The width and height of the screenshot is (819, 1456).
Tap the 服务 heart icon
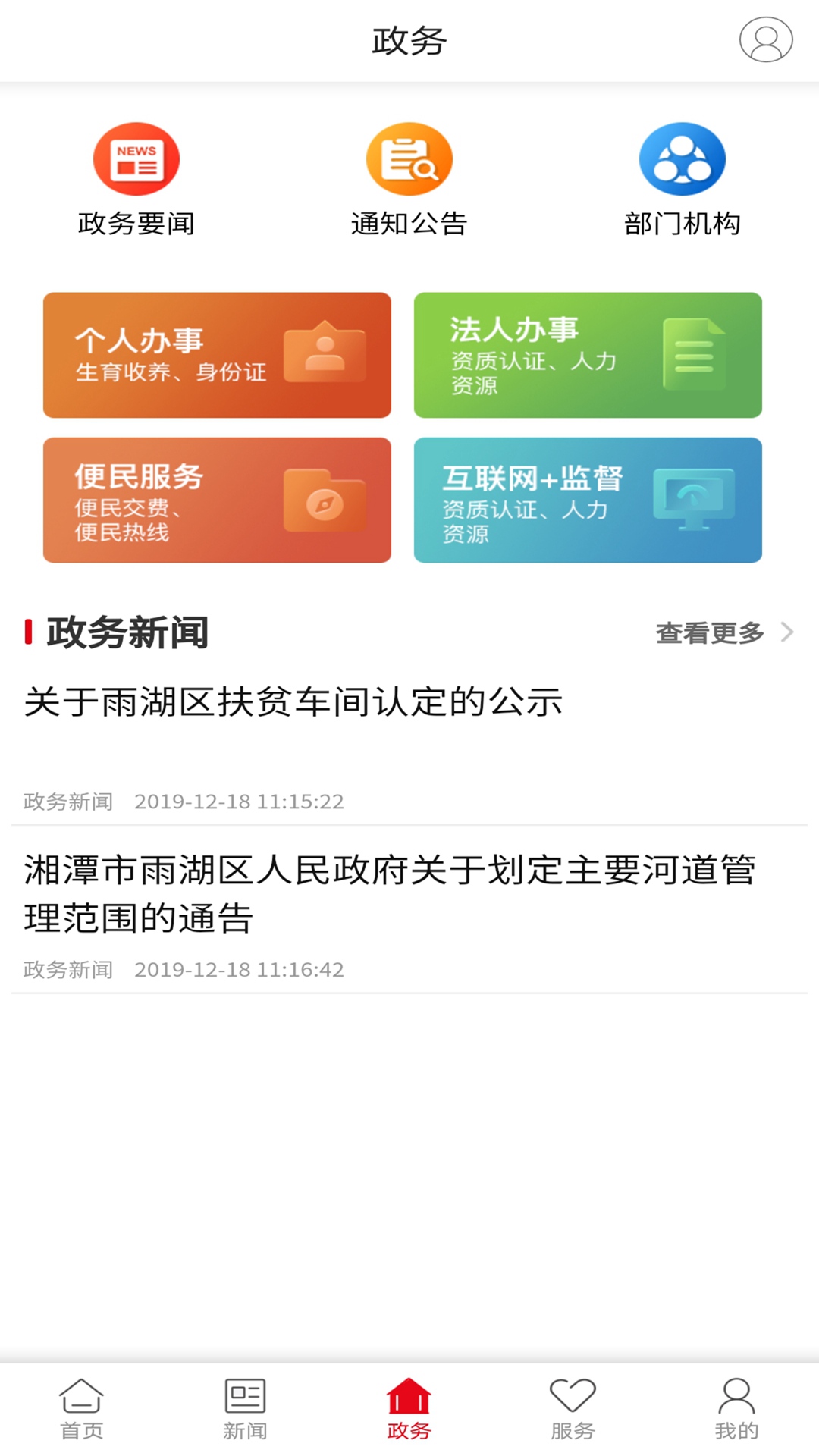[x=573, y=1405]
